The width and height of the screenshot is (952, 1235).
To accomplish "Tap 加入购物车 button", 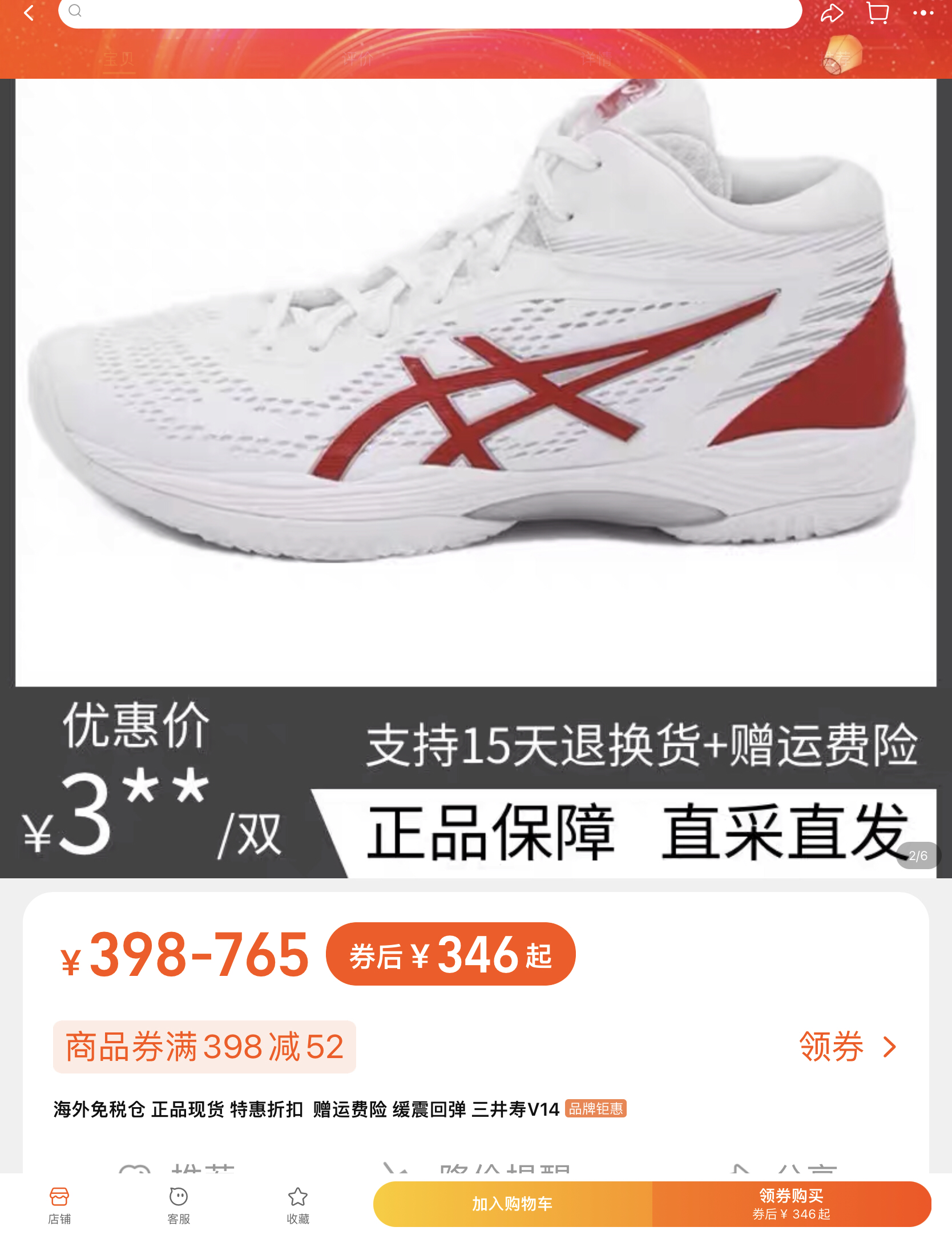I will tap(512, 1204).
